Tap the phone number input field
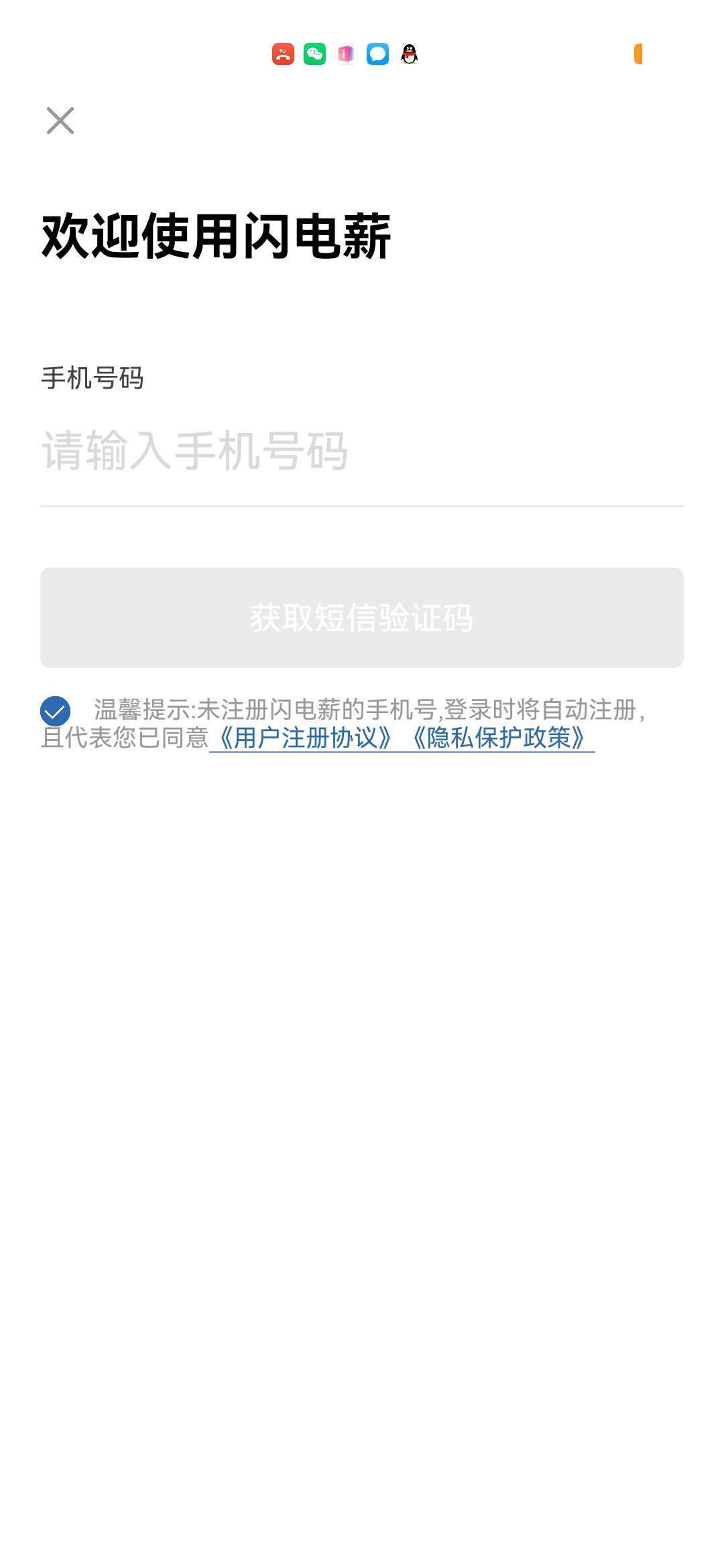 (362, 451)
